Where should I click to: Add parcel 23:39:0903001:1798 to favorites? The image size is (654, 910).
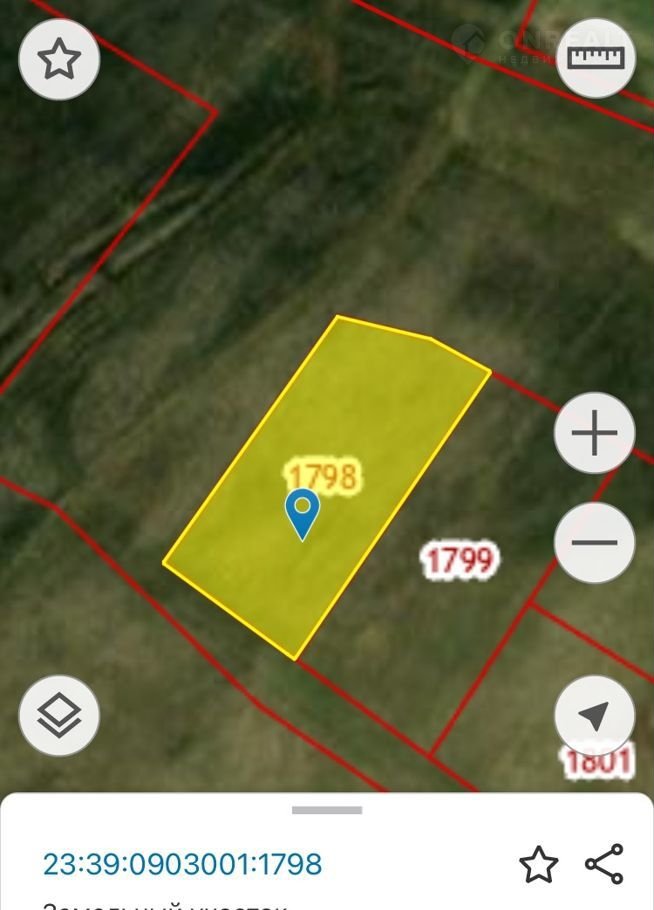[x=538, y=864]
